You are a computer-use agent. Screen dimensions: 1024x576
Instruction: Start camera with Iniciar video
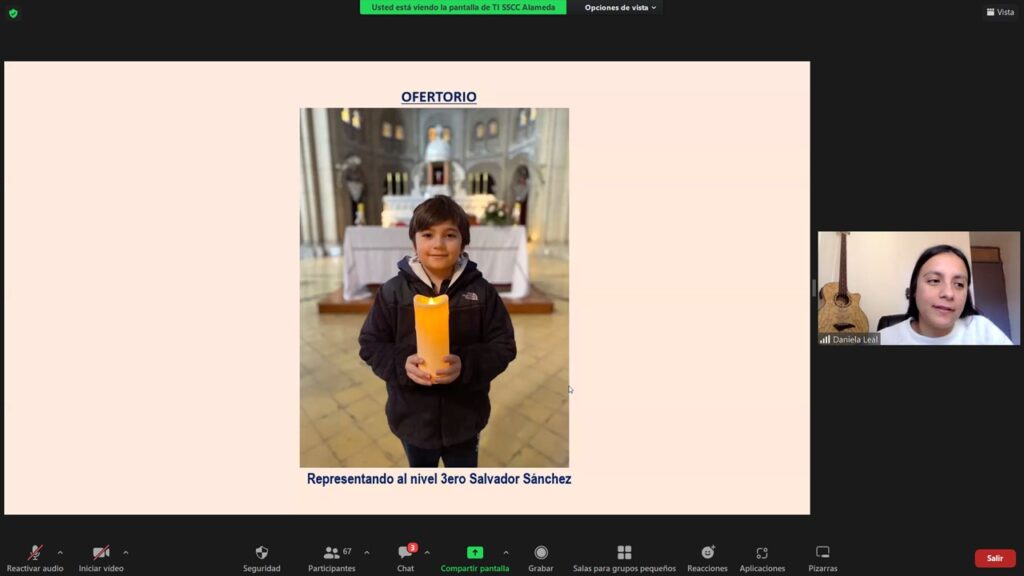pos(101,557)
